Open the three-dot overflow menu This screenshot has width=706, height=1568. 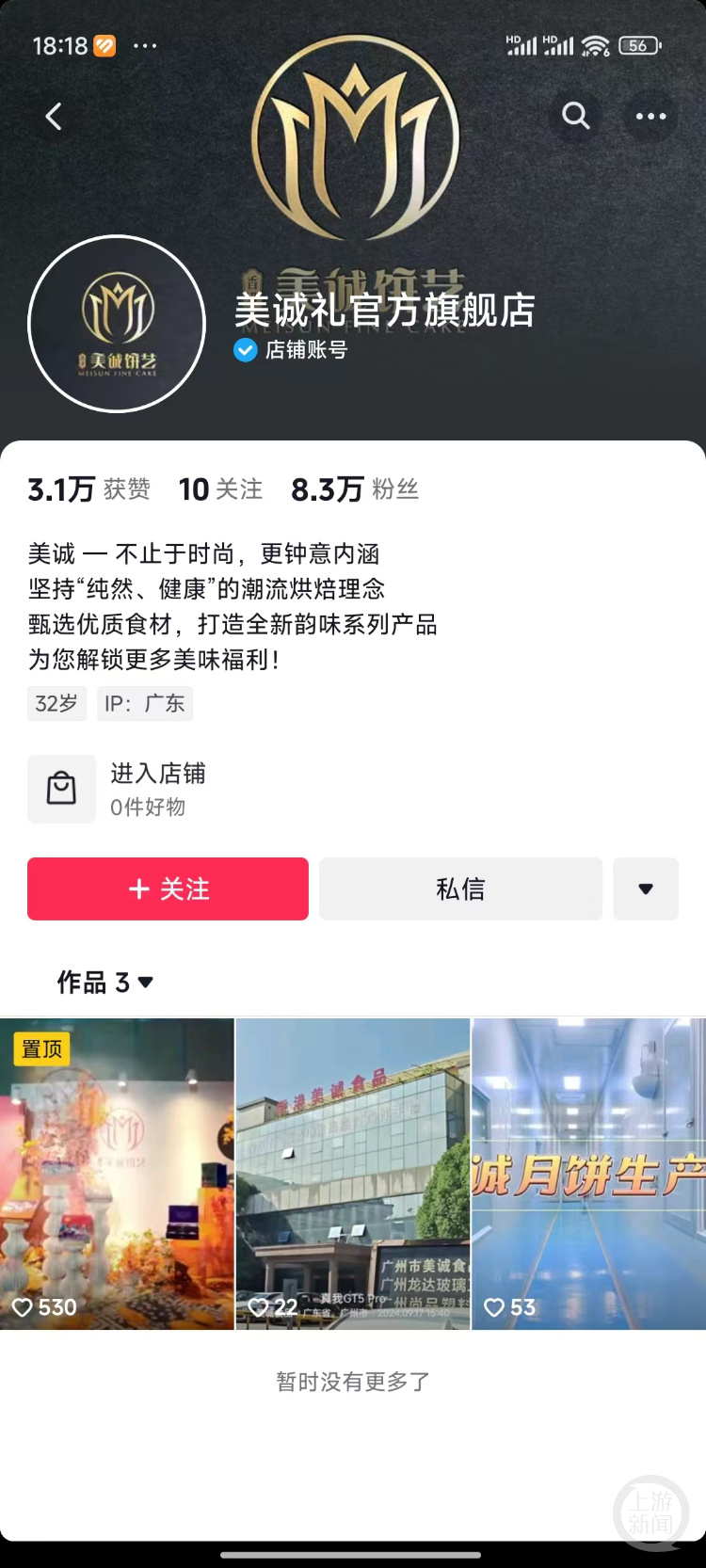click(650, 117)
